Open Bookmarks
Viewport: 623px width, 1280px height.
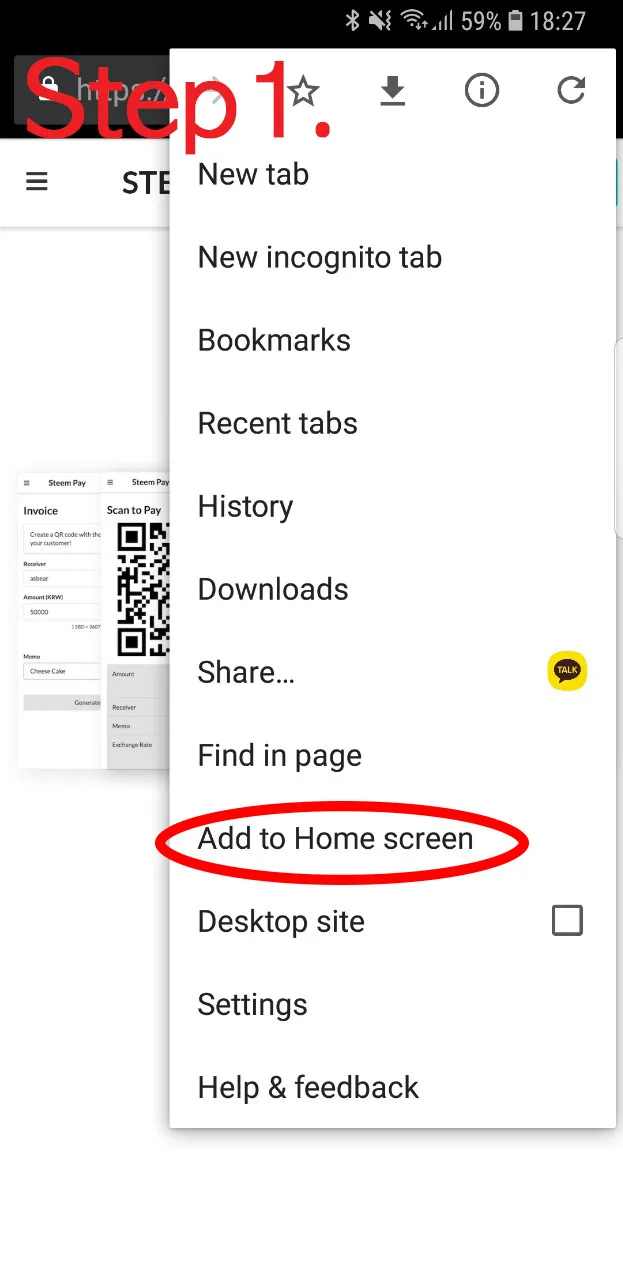274,341
